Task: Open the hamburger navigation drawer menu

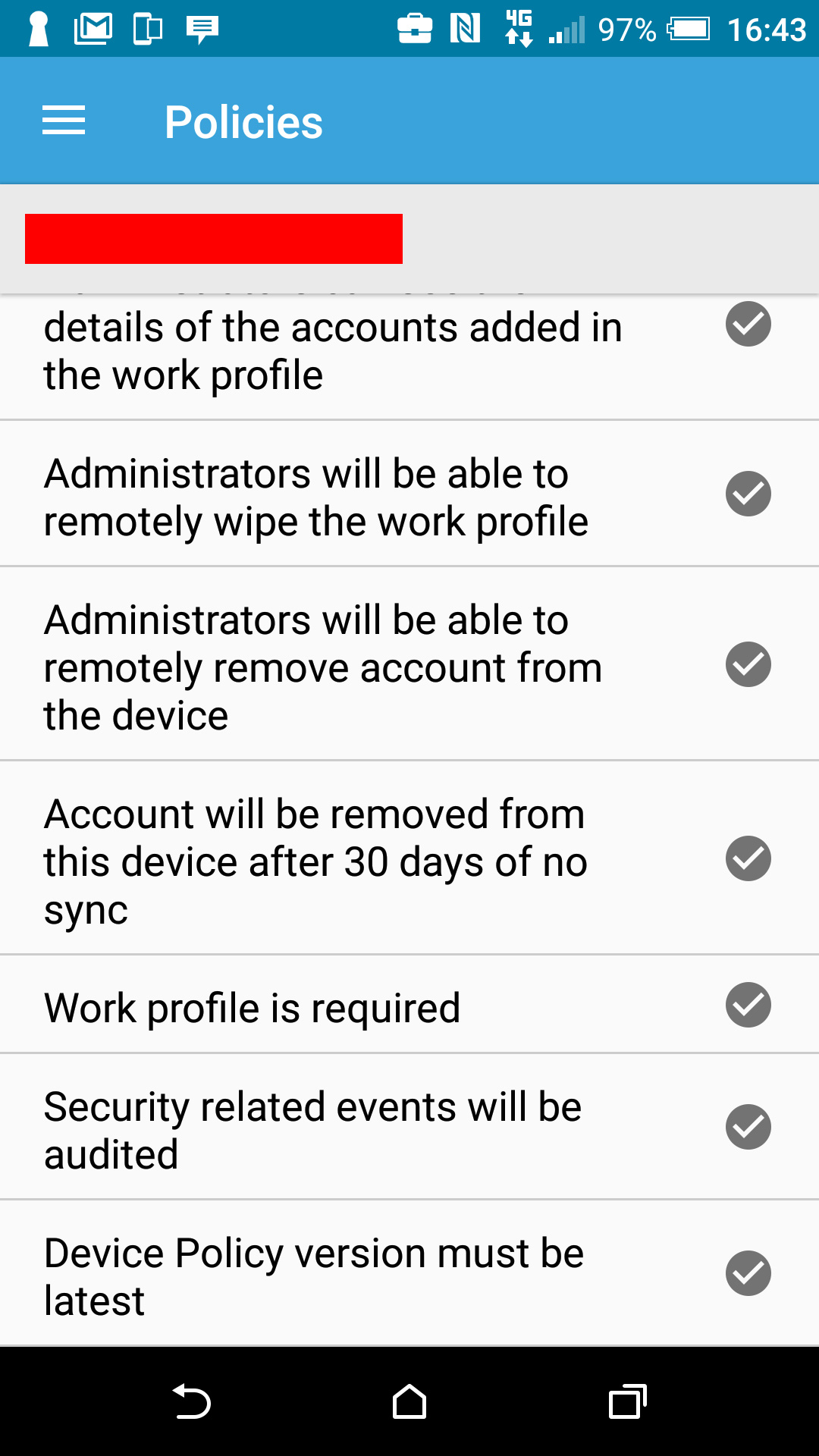Action: pyautogui.click(x=64, y=121)
